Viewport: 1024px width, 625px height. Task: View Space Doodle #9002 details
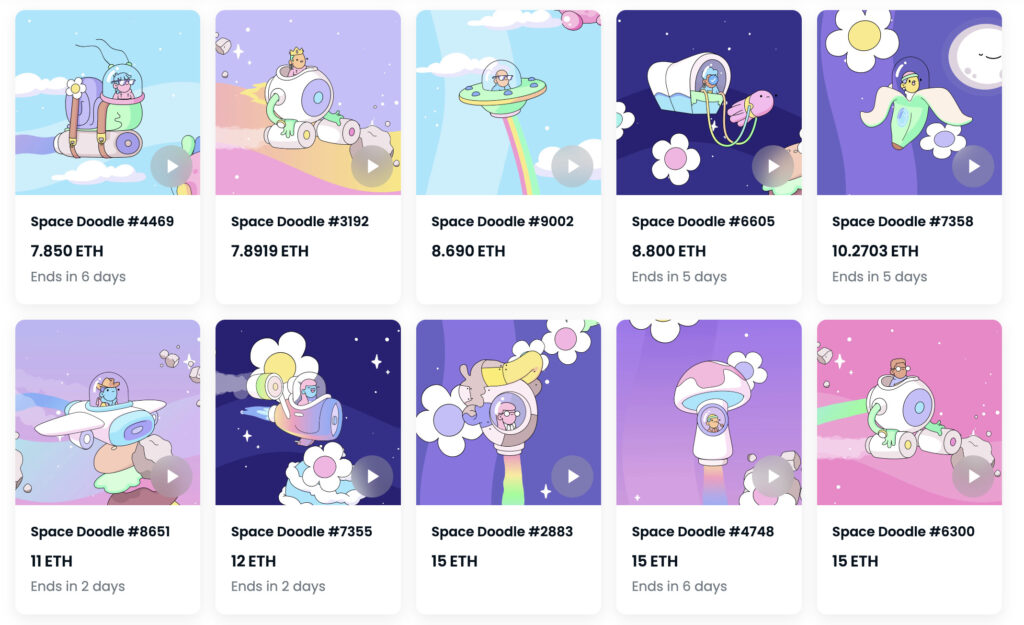(x=502, y=222)
